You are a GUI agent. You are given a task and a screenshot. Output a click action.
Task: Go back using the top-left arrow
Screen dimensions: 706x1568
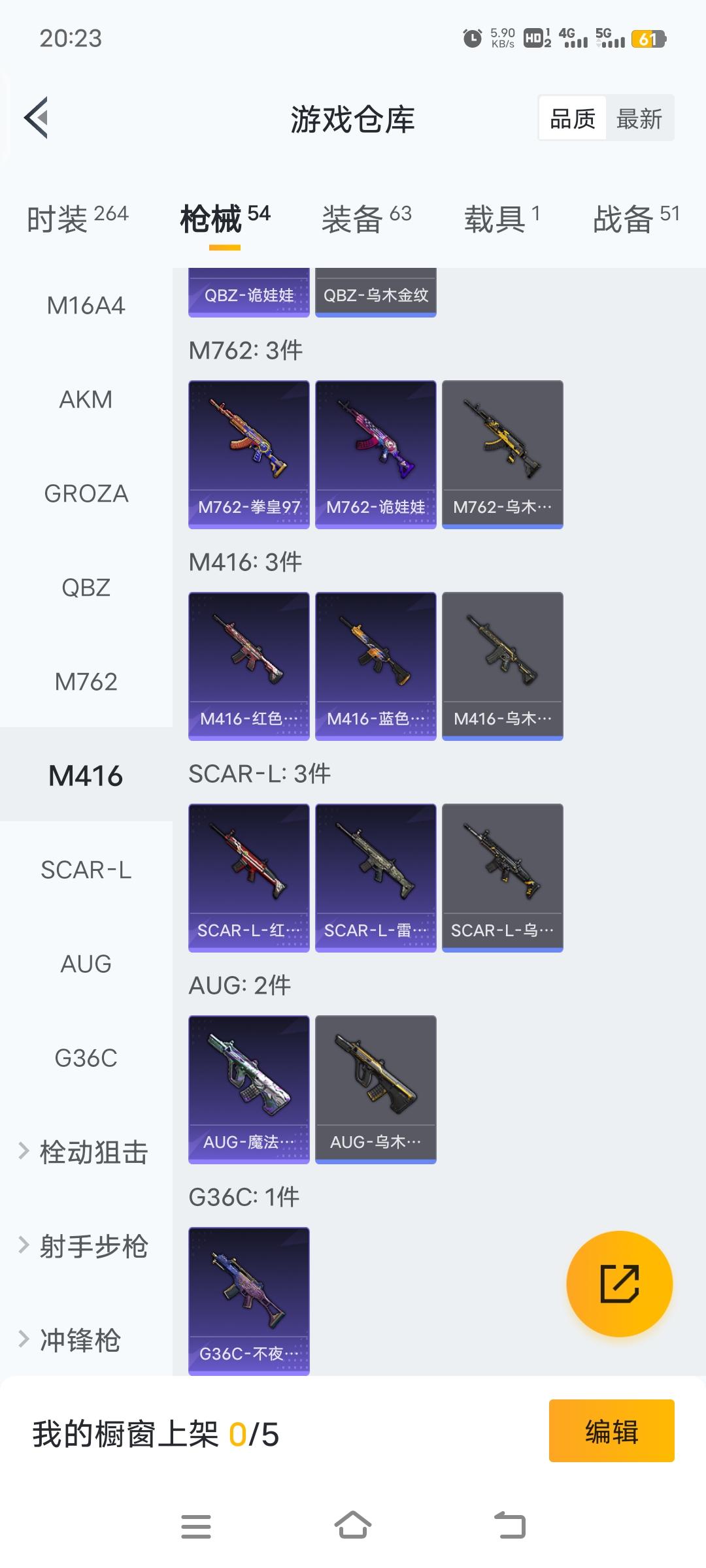click(x=37, y=118)
